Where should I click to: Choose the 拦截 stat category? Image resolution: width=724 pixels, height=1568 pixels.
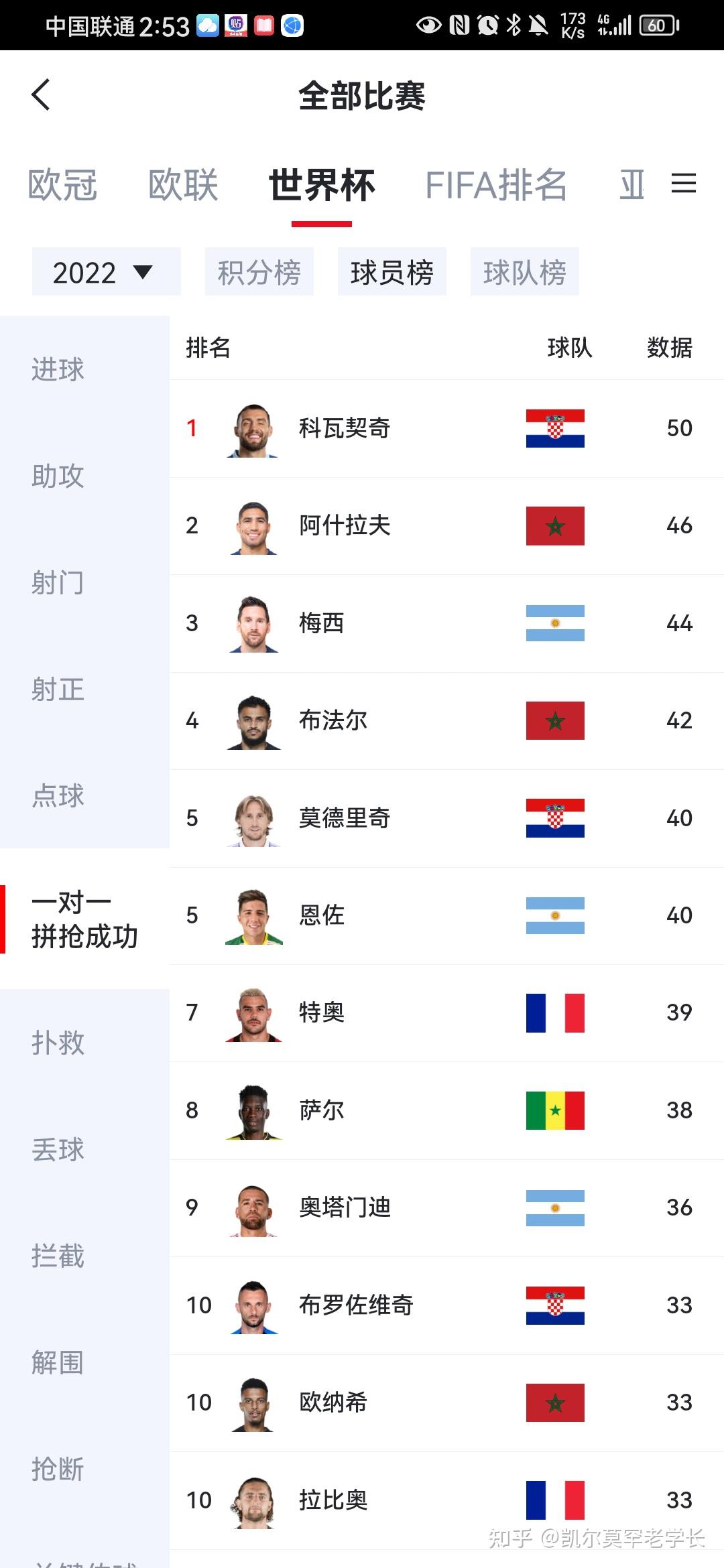[58, 1256]
